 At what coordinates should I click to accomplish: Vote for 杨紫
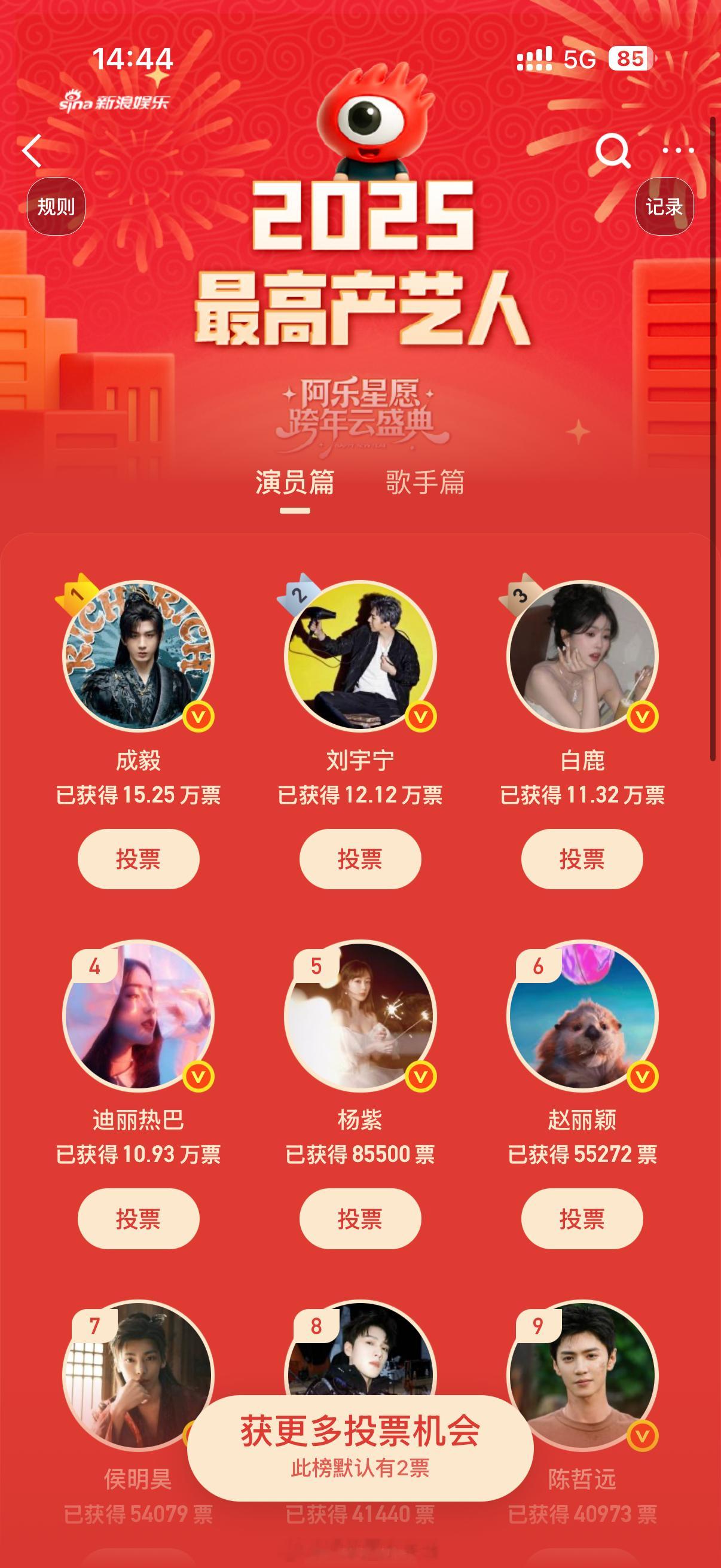point(359,1219)
